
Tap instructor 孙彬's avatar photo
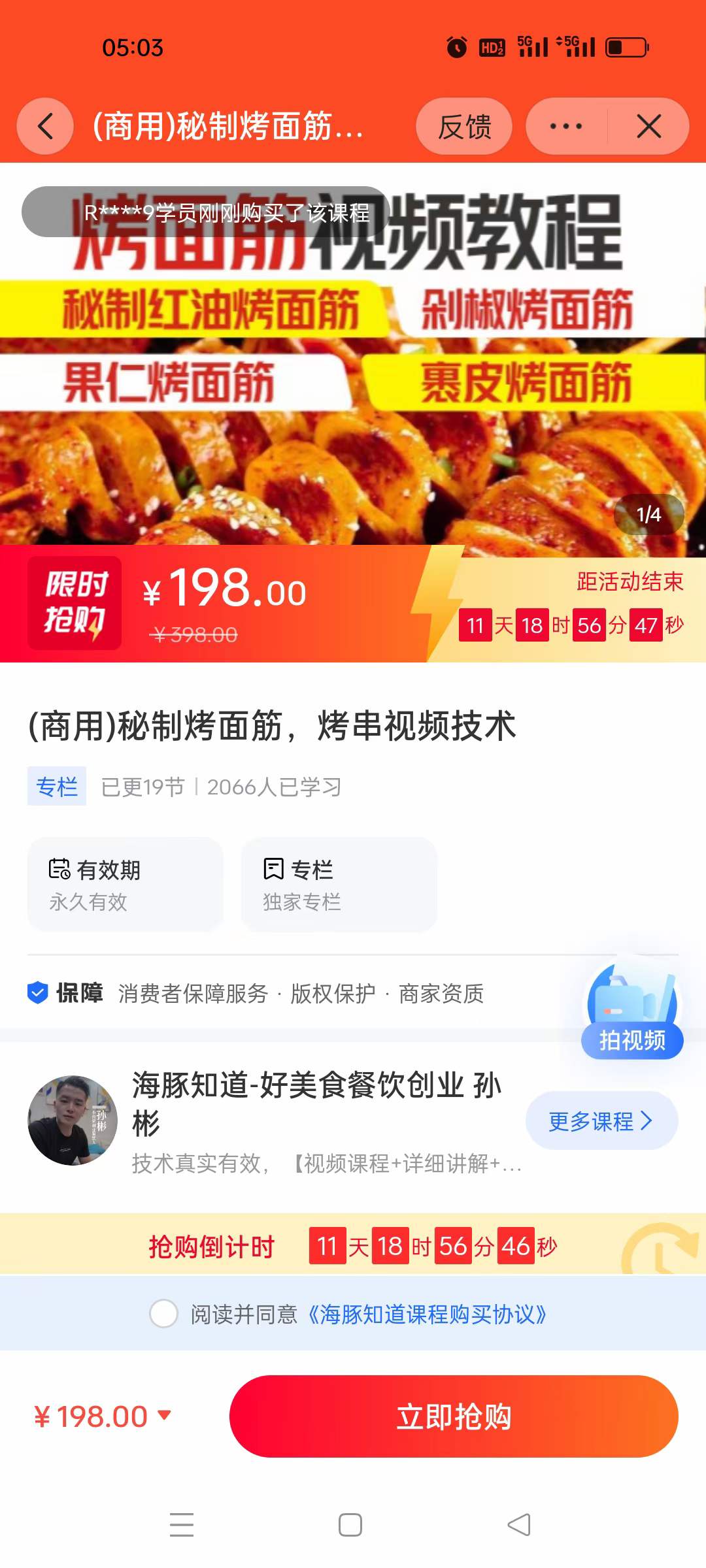[x=72, y=1119]
